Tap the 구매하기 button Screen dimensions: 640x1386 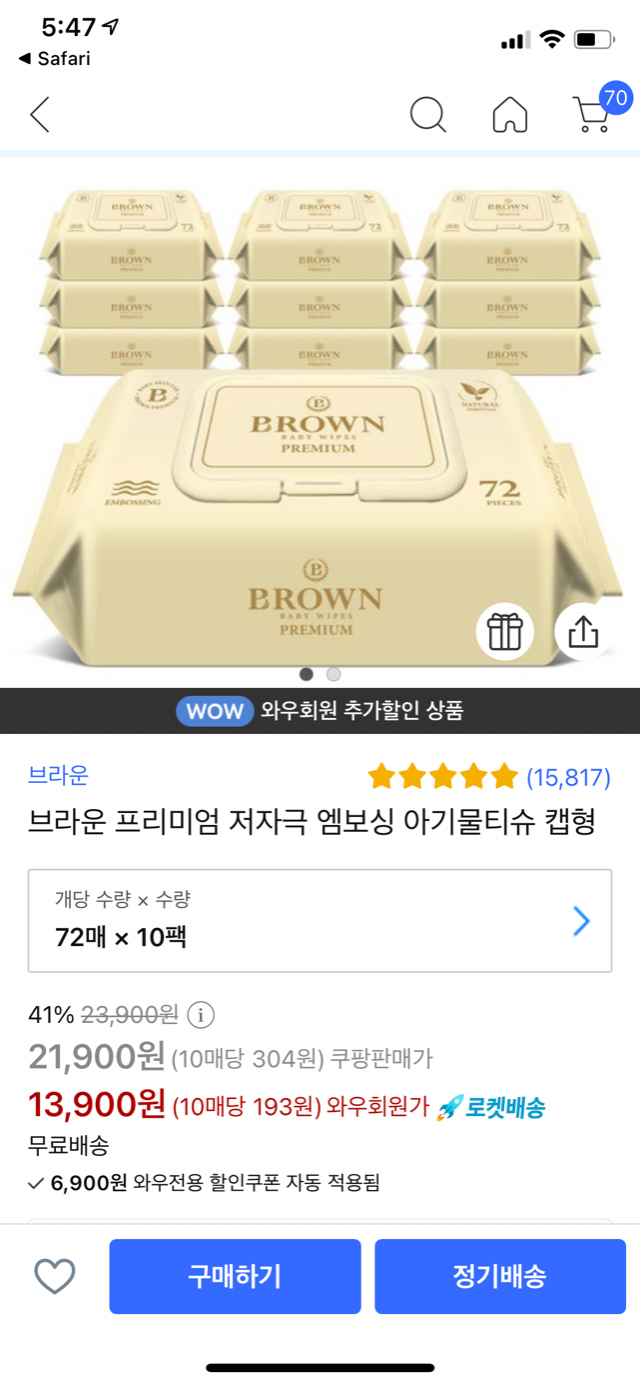[235, 1276]
